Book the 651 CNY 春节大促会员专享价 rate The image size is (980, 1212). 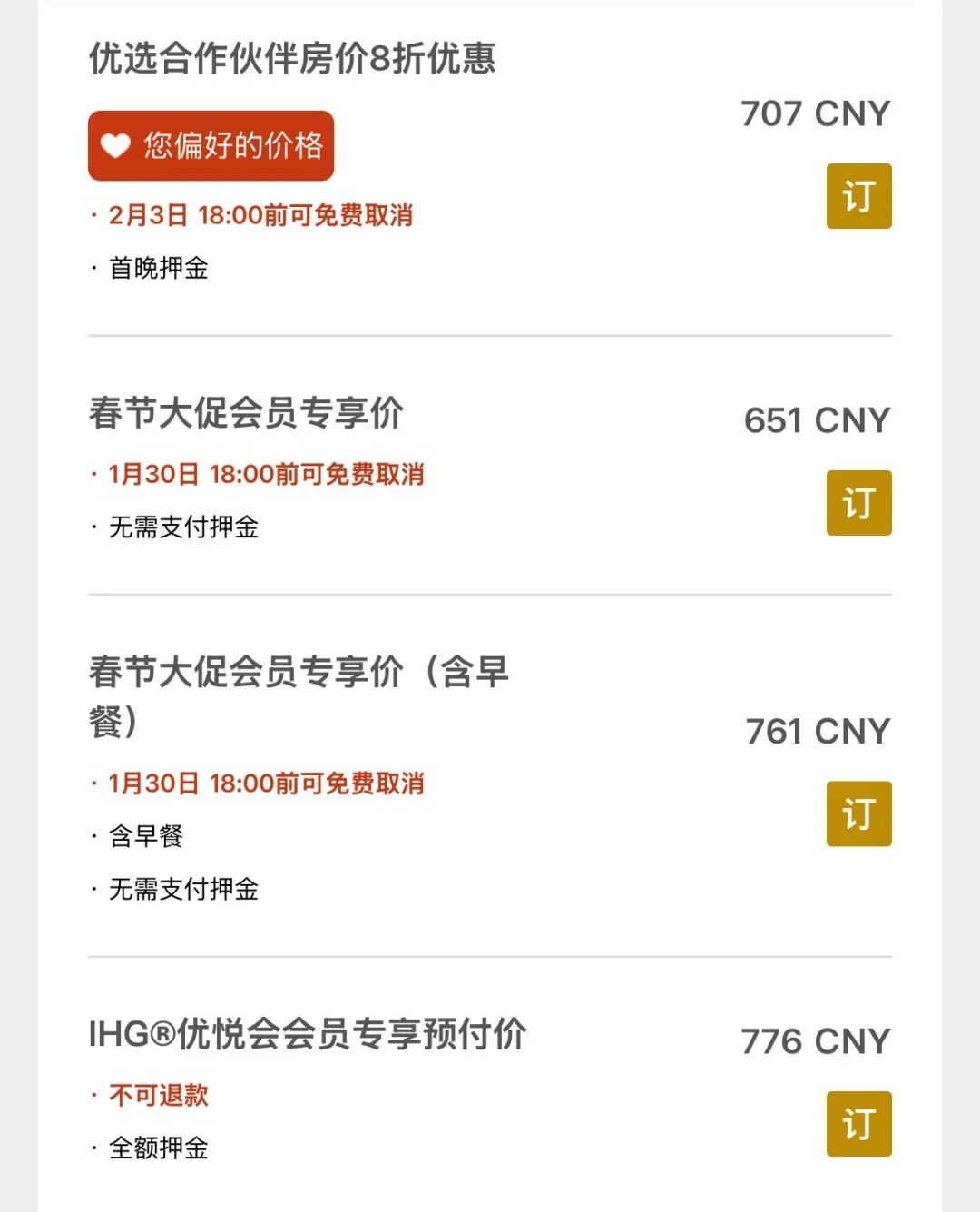pyautogui.click(x=858, y=503)
